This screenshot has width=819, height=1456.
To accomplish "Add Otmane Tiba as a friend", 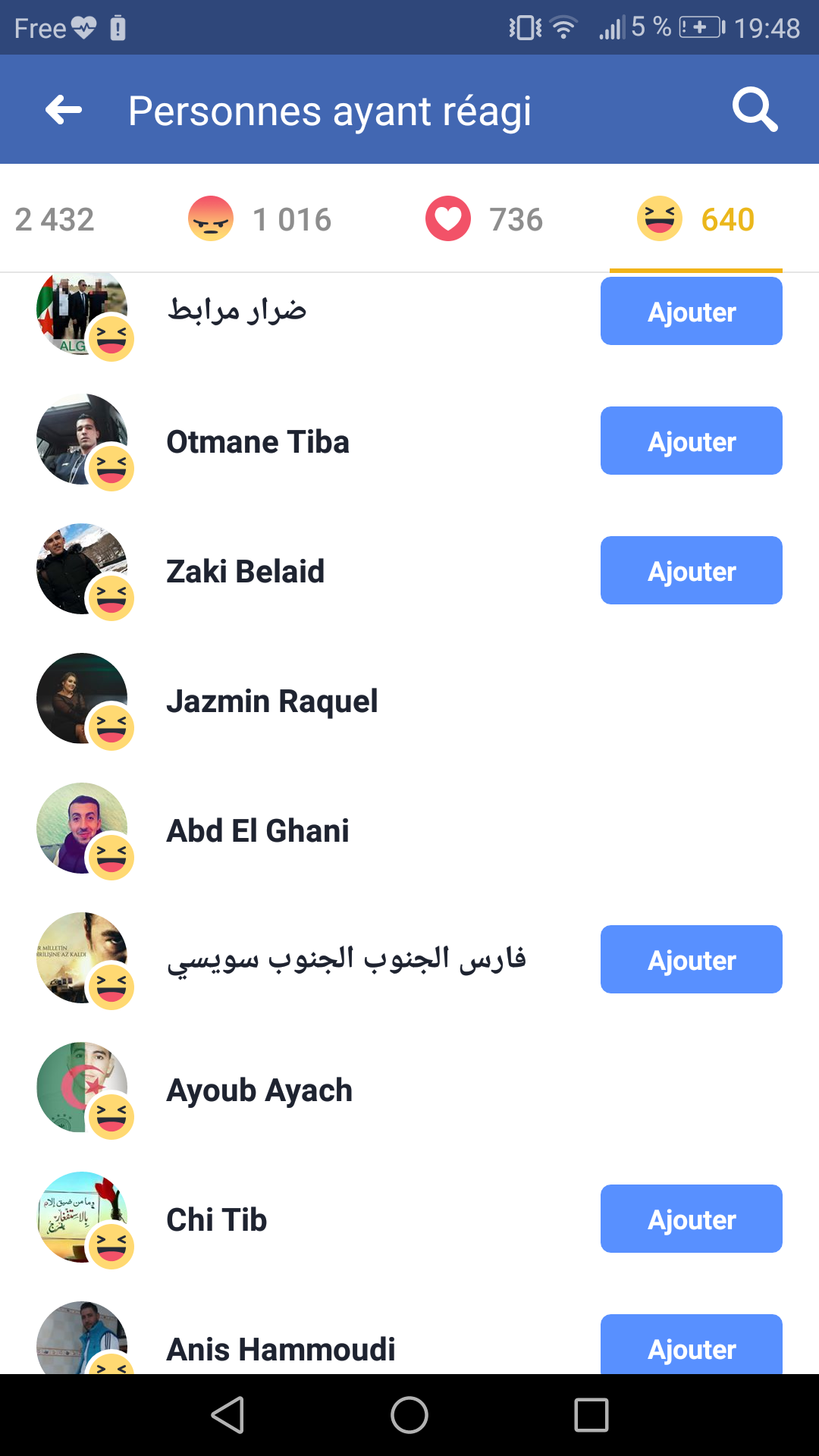I will point(691,441).
